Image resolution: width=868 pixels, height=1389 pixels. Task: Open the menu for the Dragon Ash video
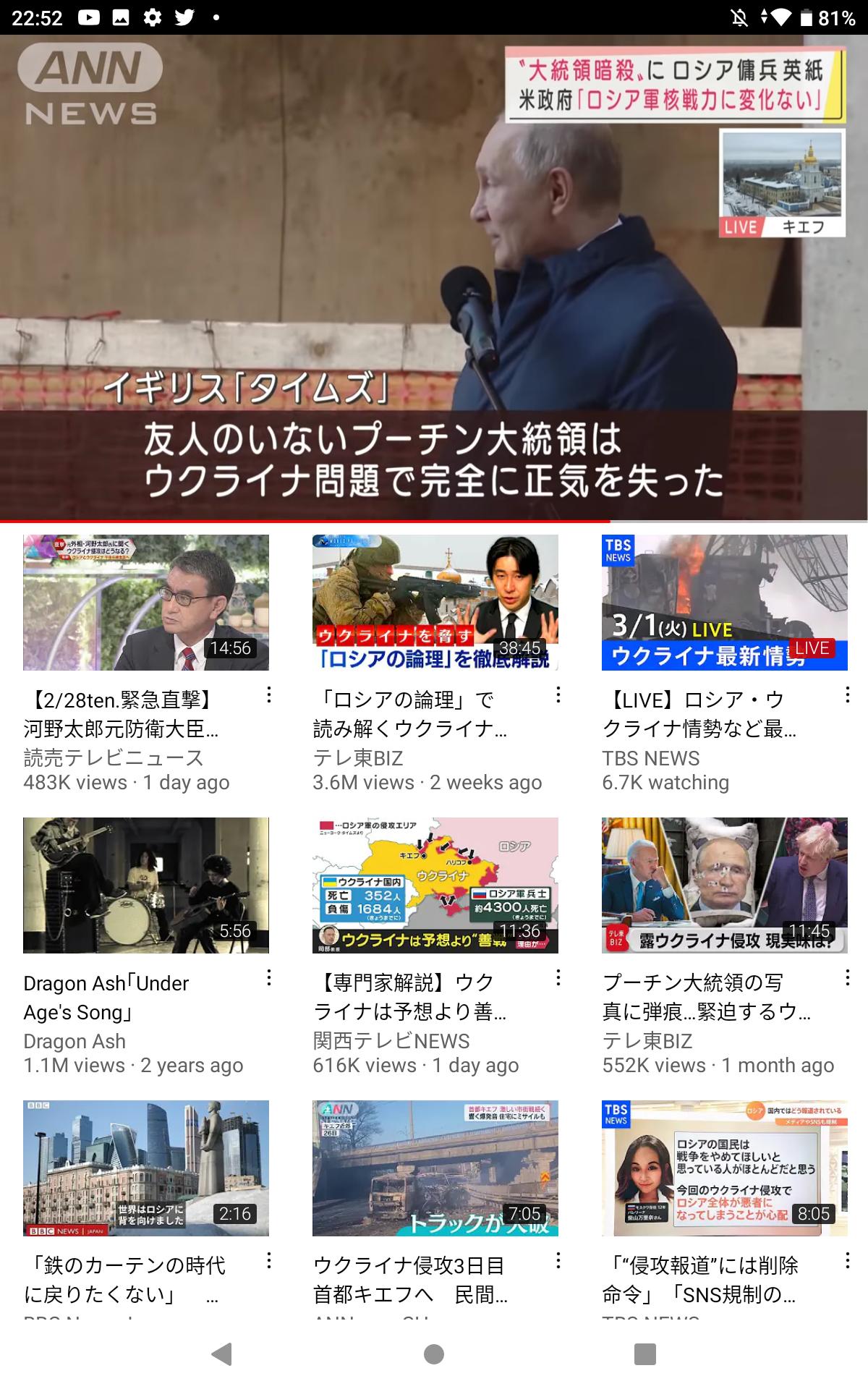(x=269, y=978)
